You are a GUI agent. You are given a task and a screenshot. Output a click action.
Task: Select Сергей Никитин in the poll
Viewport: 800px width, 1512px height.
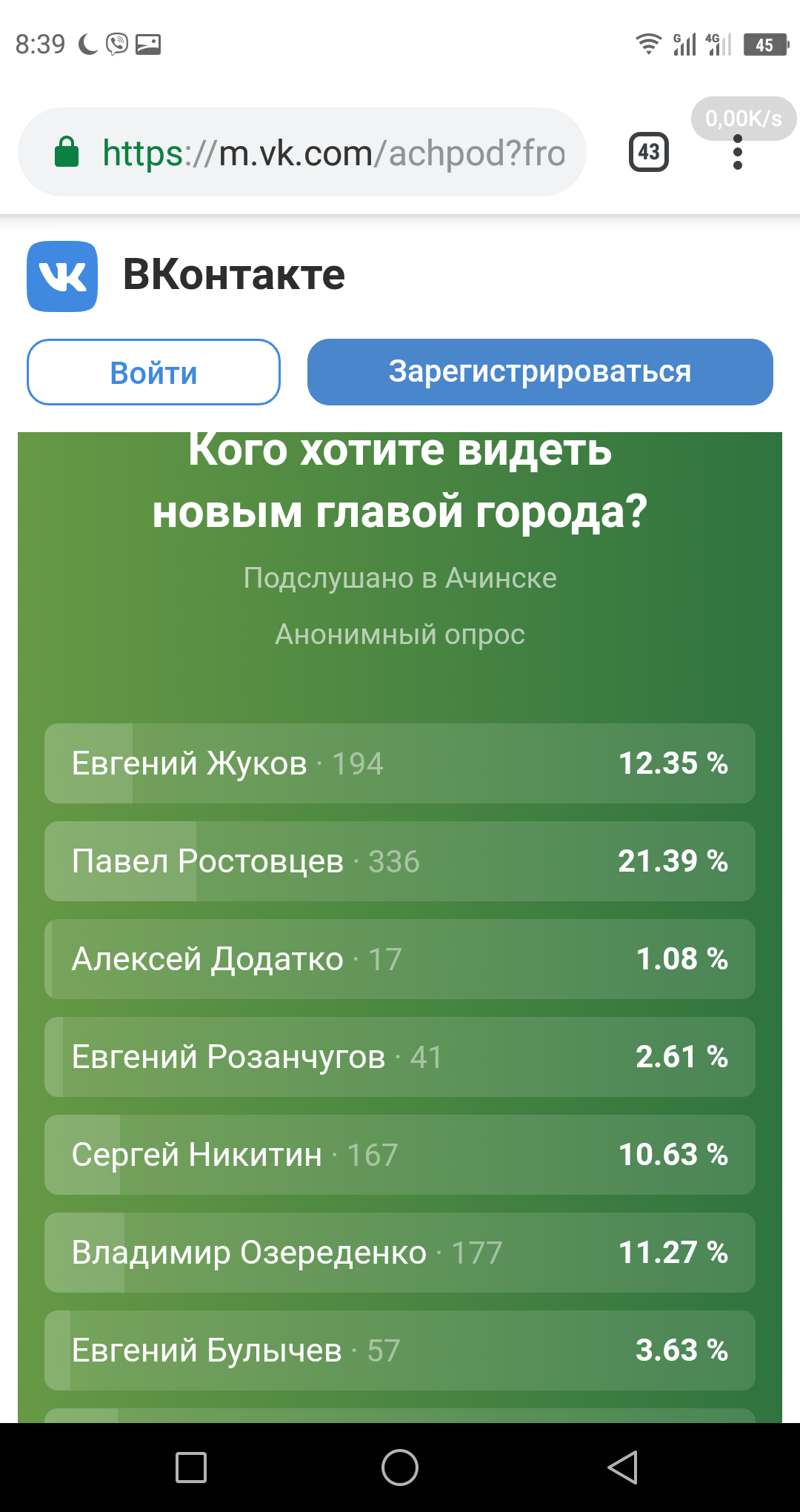tap(400, 1155)
